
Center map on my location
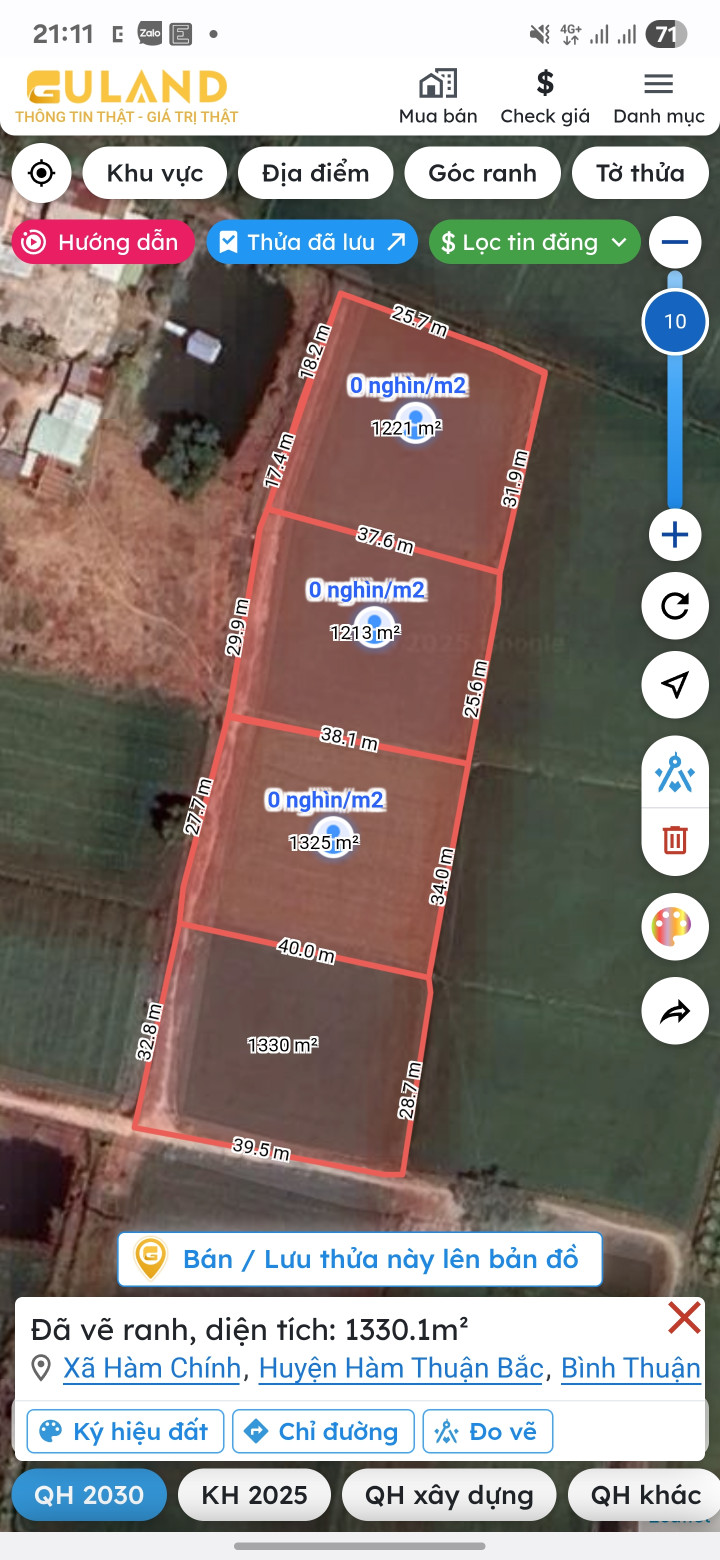coord(41,173)
